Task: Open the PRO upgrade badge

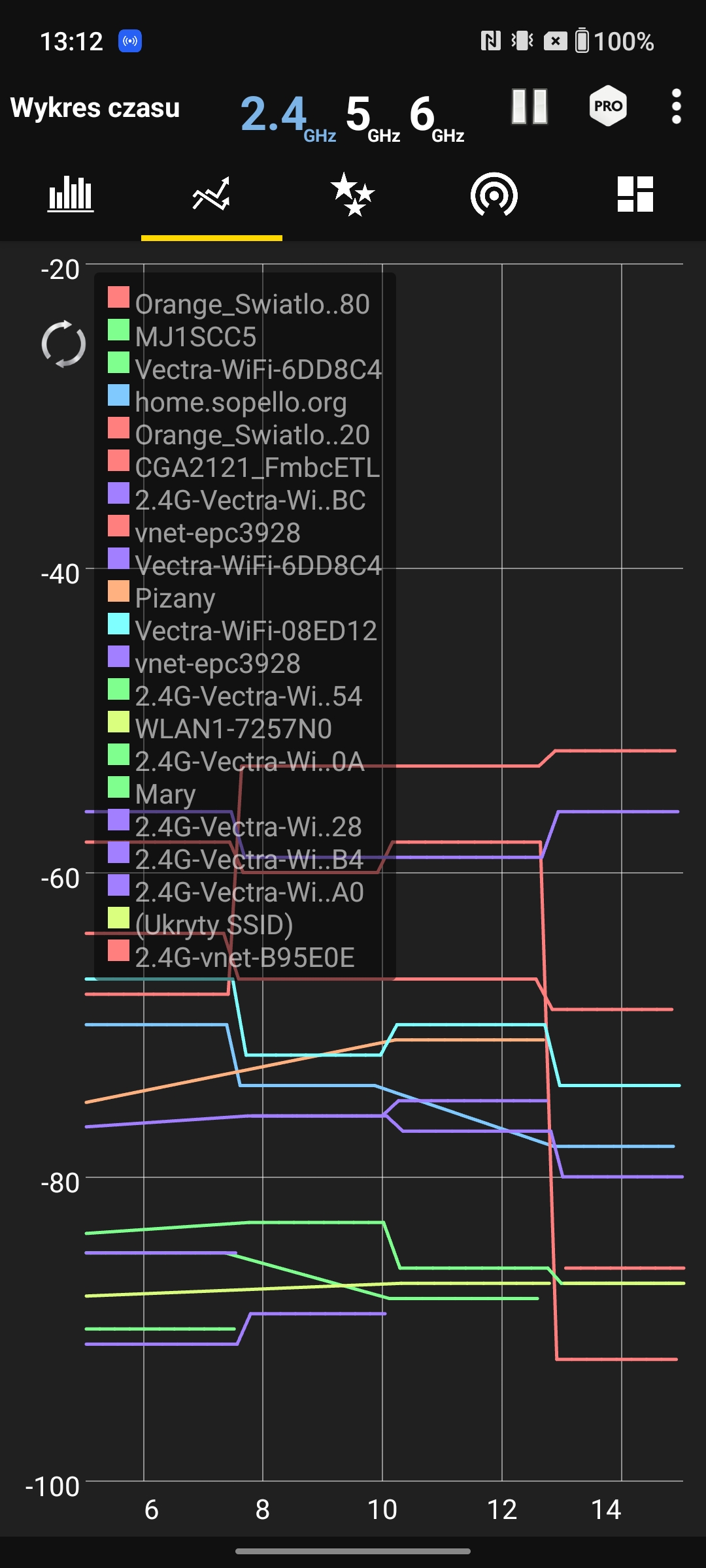Action: click(x=608, y=106)
